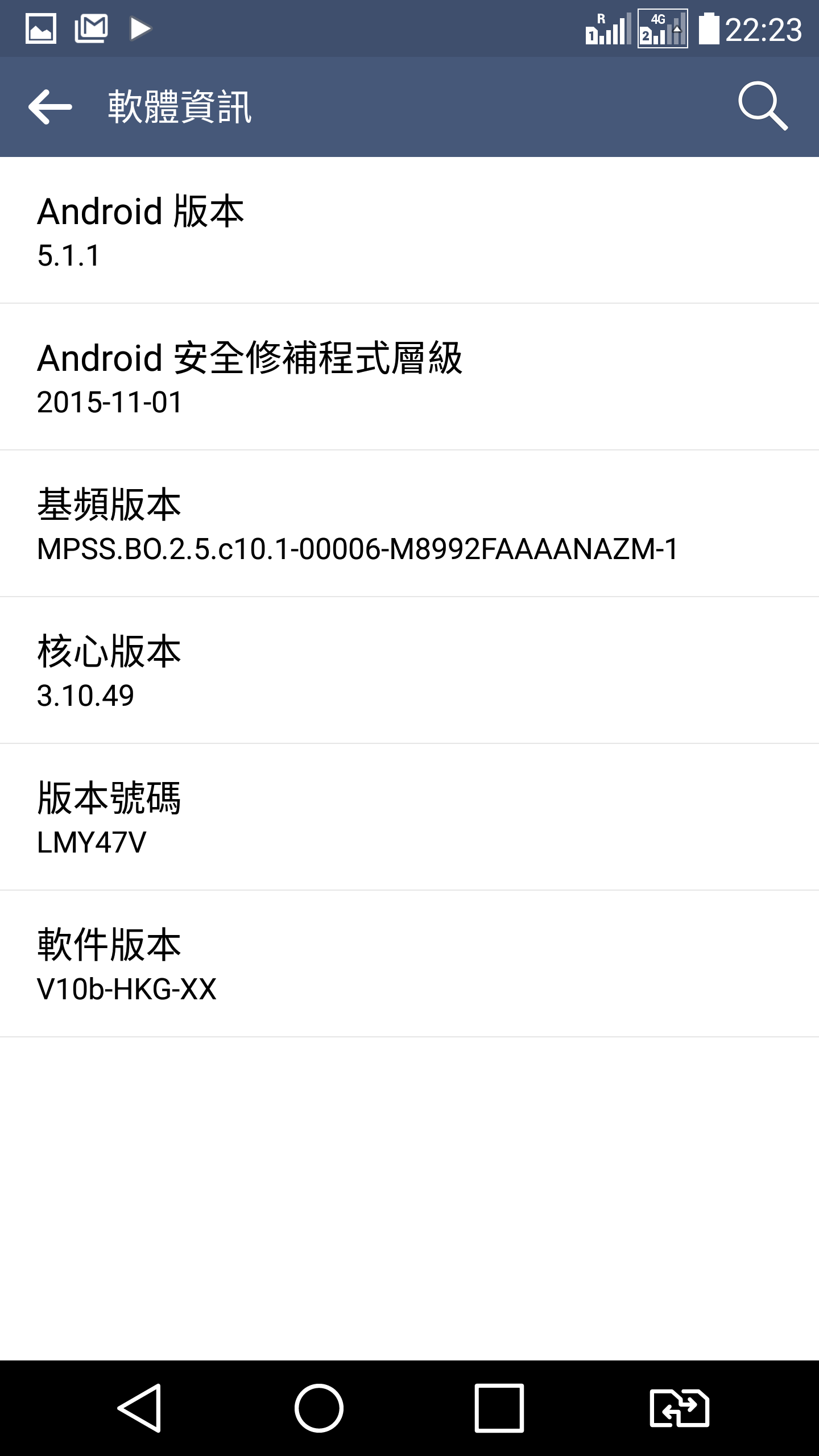Select the 版本號碼 LMY47V row
This screenshot has height=1456, width=819.
pos(409,817)
